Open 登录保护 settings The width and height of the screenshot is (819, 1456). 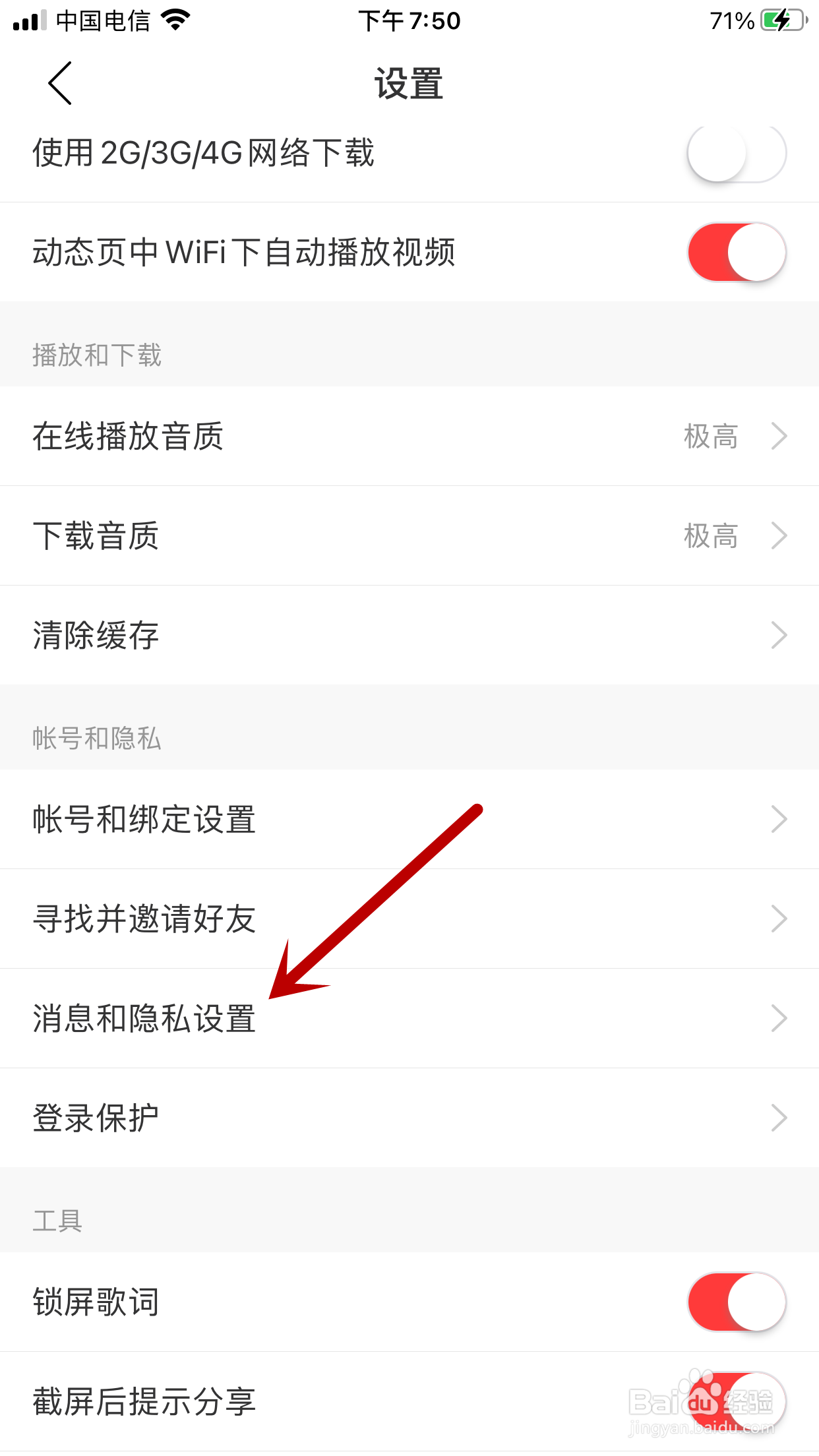pos(409,1117)
